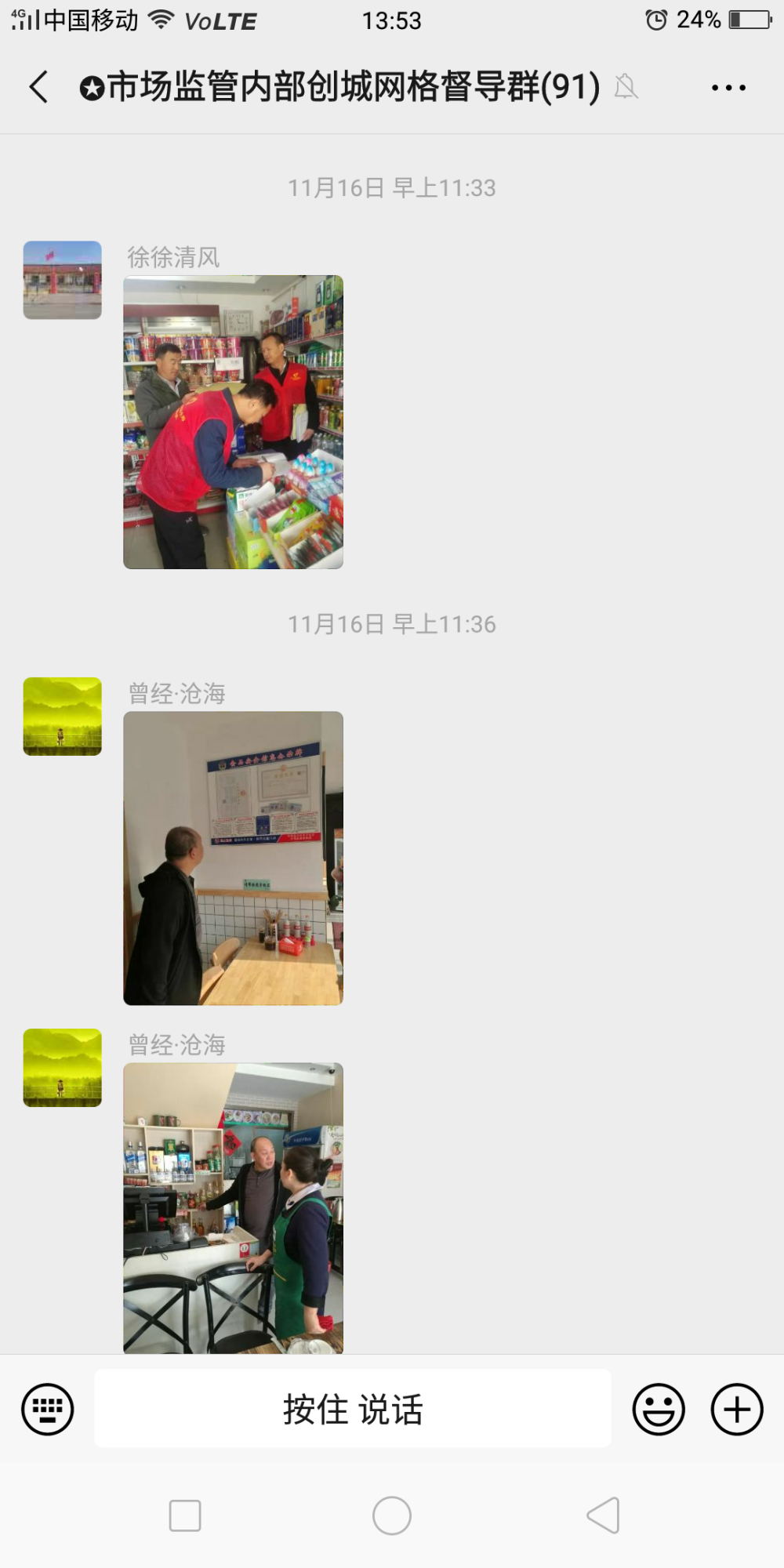This screenshot has width=784, height=1568.
Task: Open the plus attachment menu
Action: click(x=737, y=1409)
